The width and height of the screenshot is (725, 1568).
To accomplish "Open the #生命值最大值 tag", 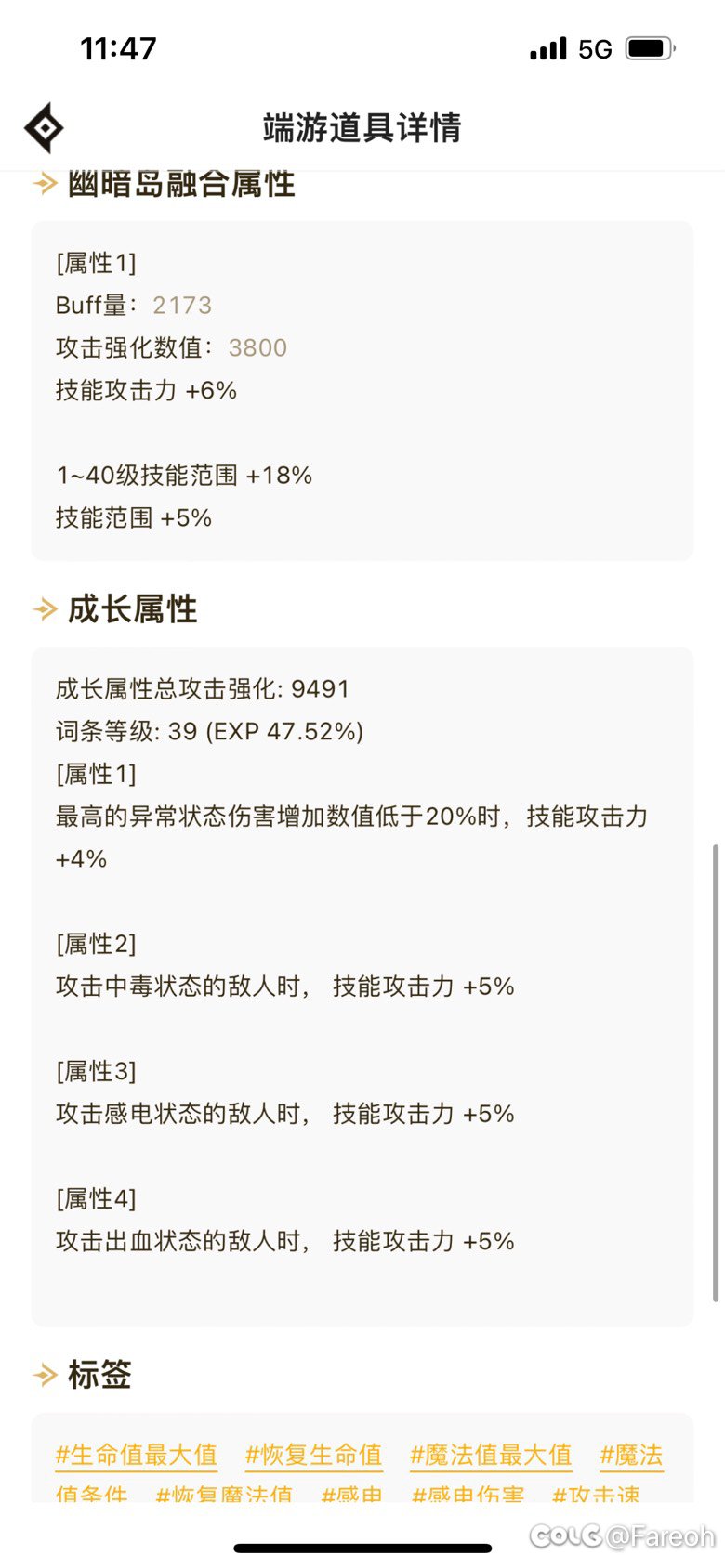I will tap(136, 1455).
